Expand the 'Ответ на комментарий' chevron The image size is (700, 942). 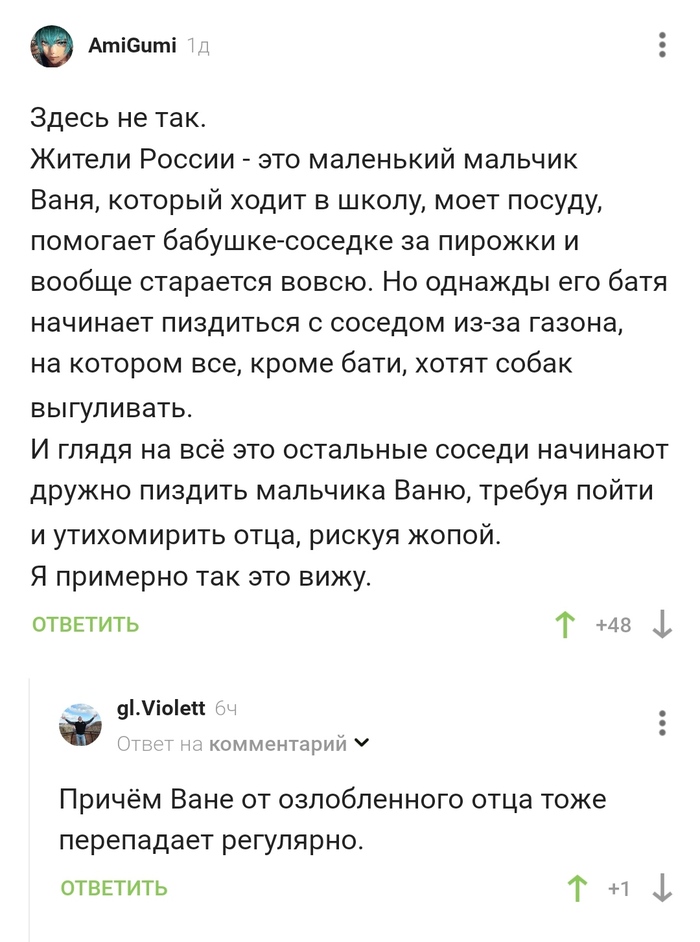361,743
